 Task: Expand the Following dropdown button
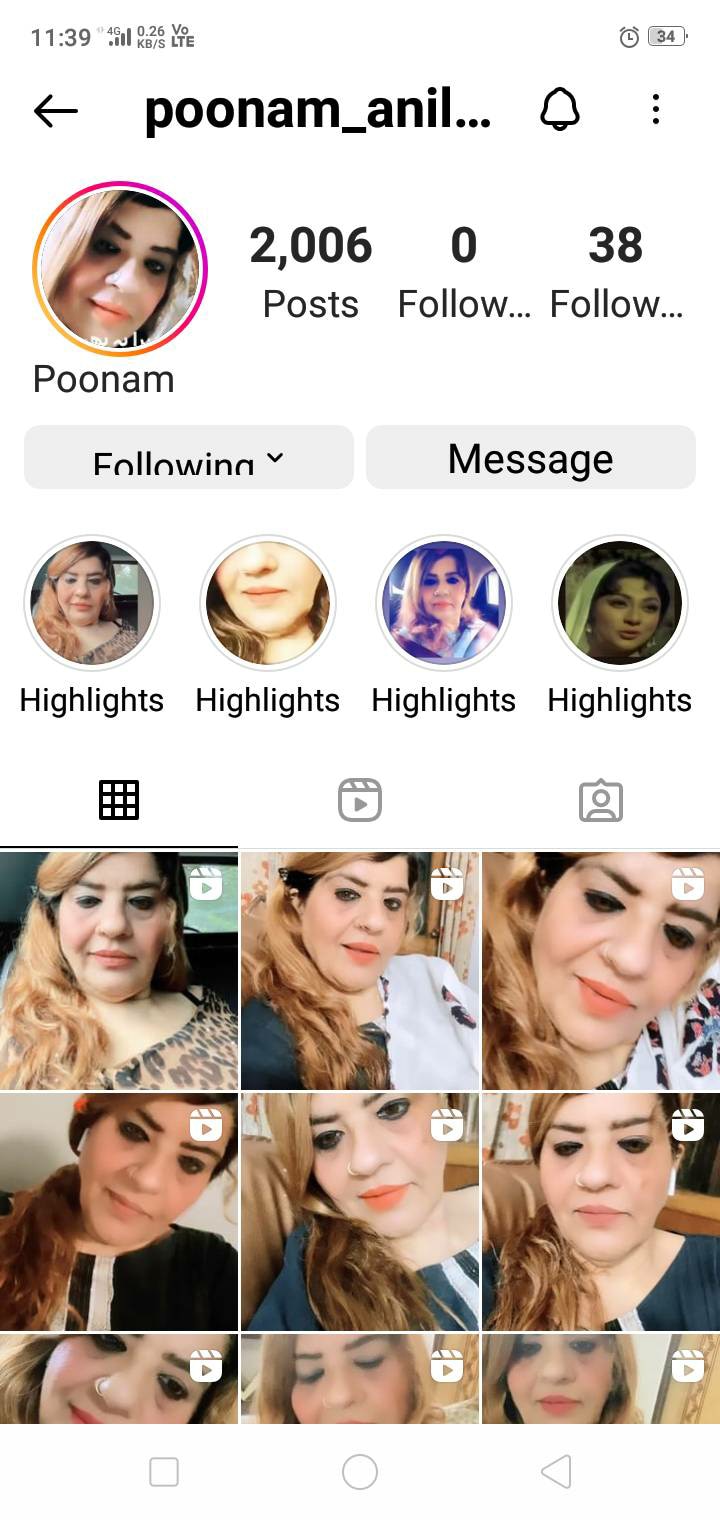pyautogui.click(x=189, y=458)
